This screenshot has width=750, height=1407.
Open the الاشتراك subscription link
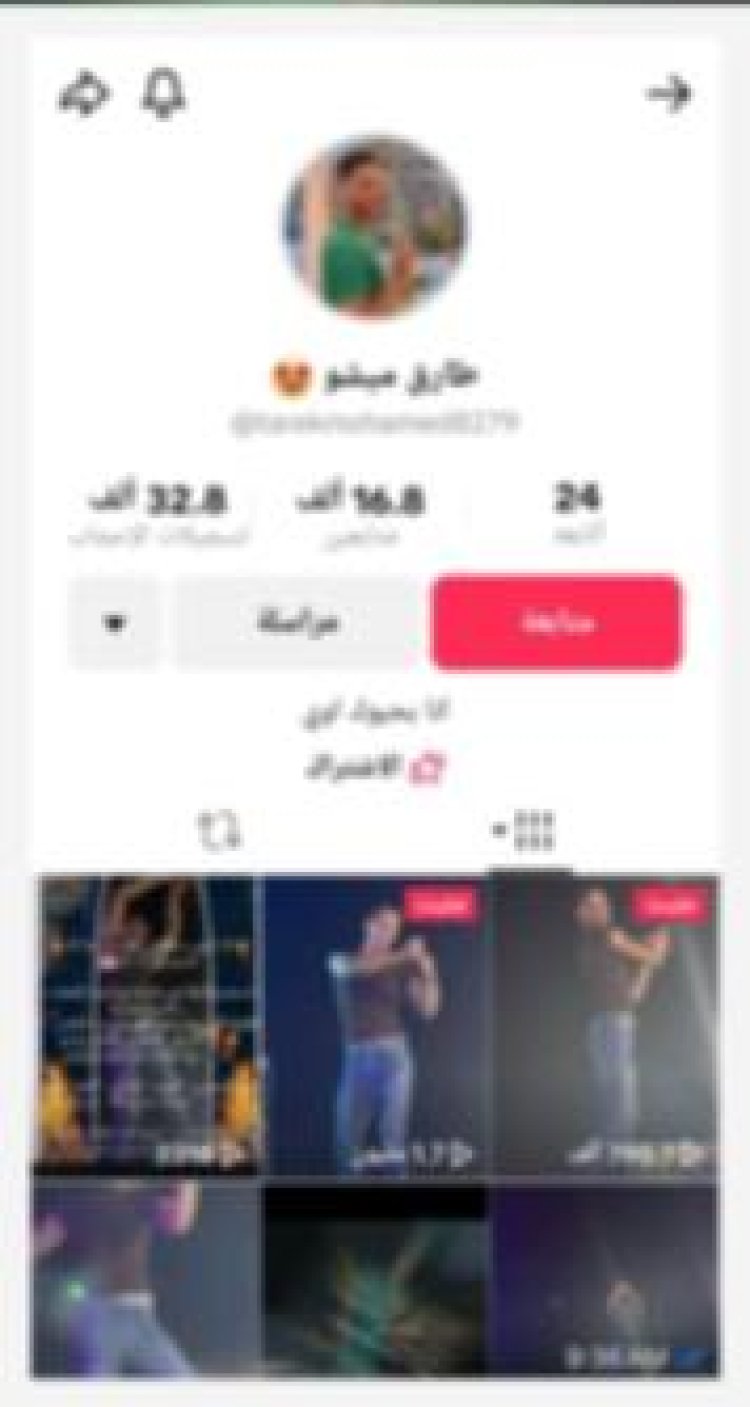(x=377, y=768)
